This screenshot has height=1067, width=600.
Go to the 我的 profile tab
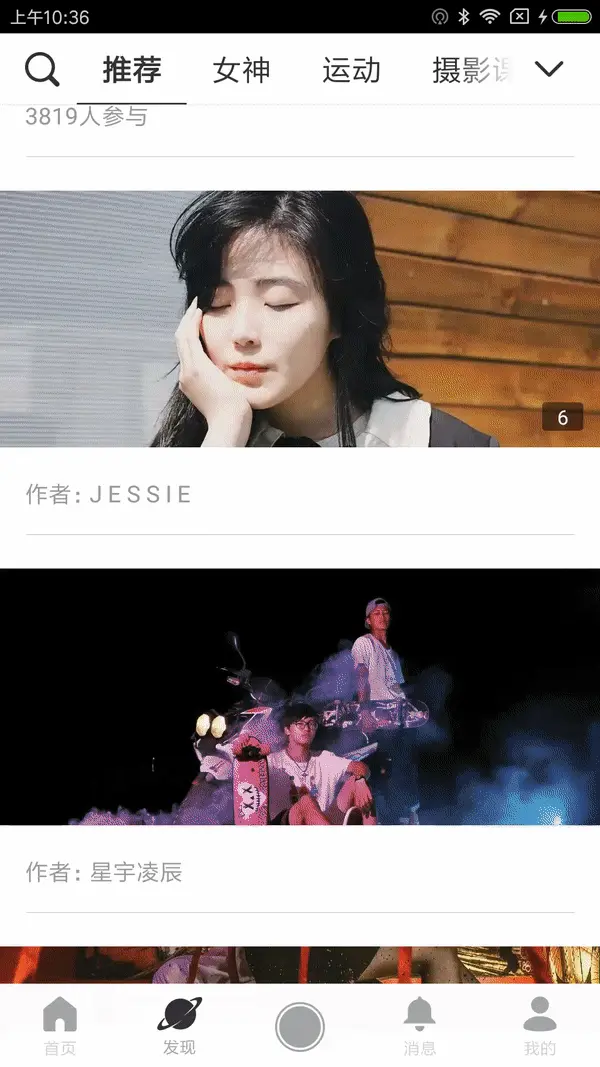[x=540, y=1026]
